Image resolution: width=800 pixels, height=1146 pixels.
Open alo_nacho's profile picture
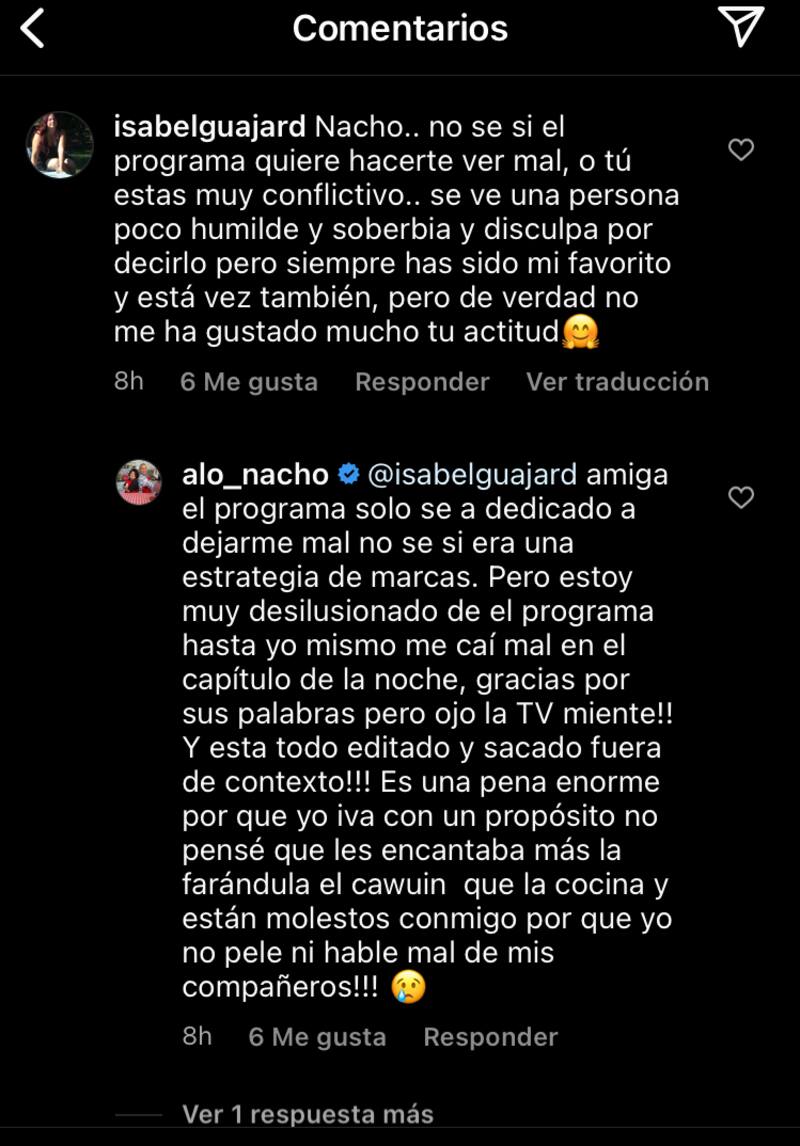tap(138, 482)
